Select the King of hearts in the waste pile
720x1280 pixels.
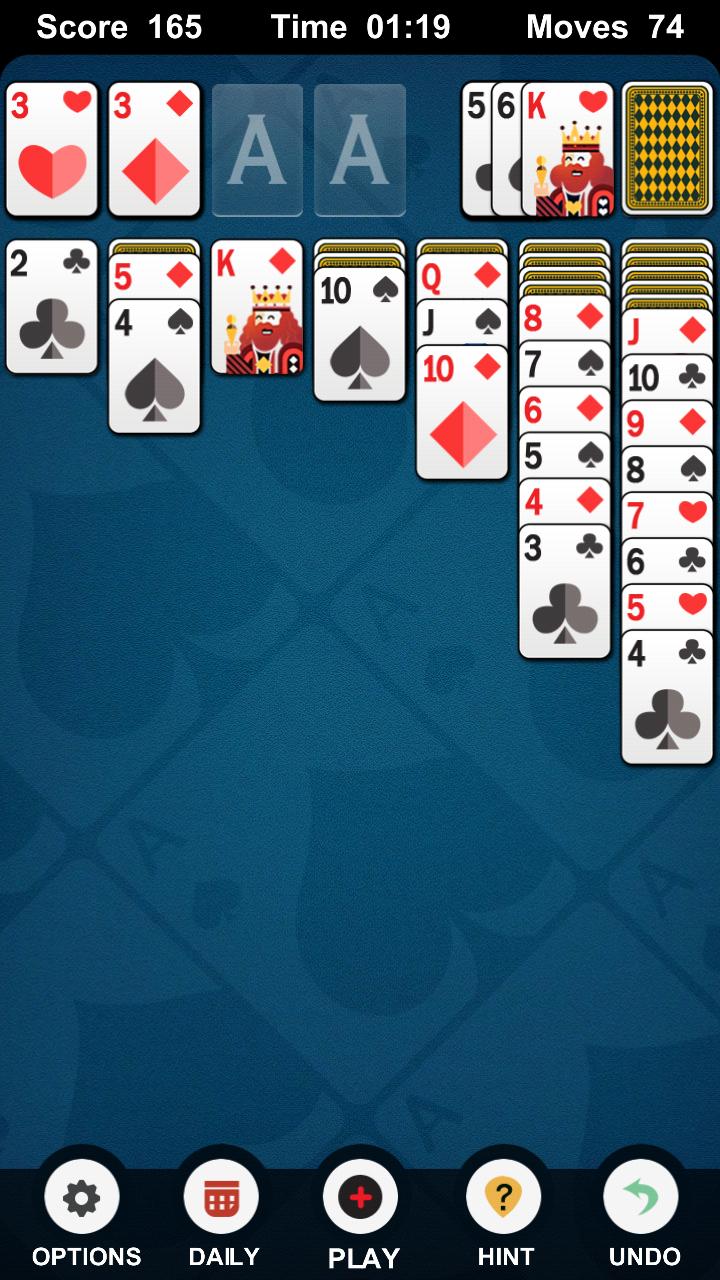[567, 150]
